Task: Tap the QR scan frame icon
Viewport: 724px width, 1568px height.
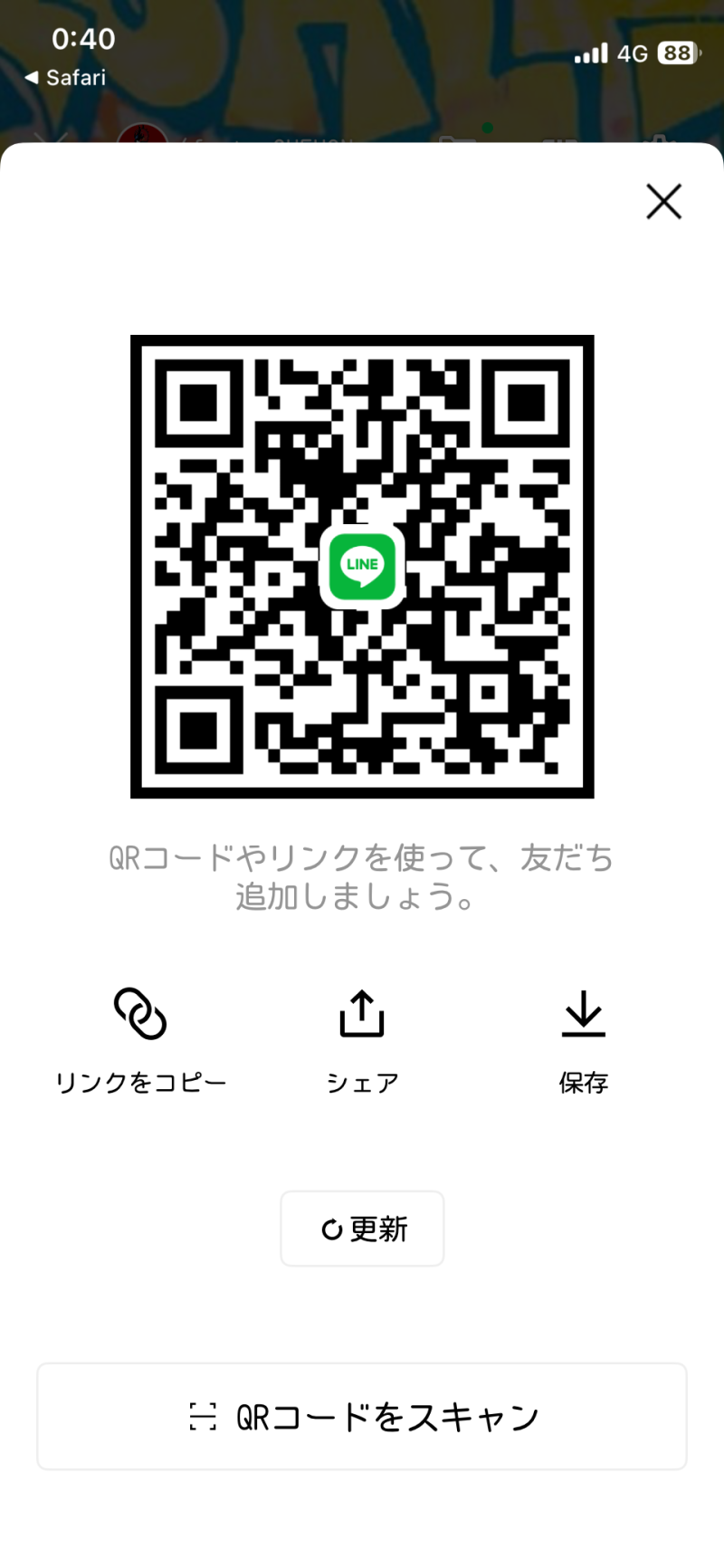Action: click(204, 1415)
